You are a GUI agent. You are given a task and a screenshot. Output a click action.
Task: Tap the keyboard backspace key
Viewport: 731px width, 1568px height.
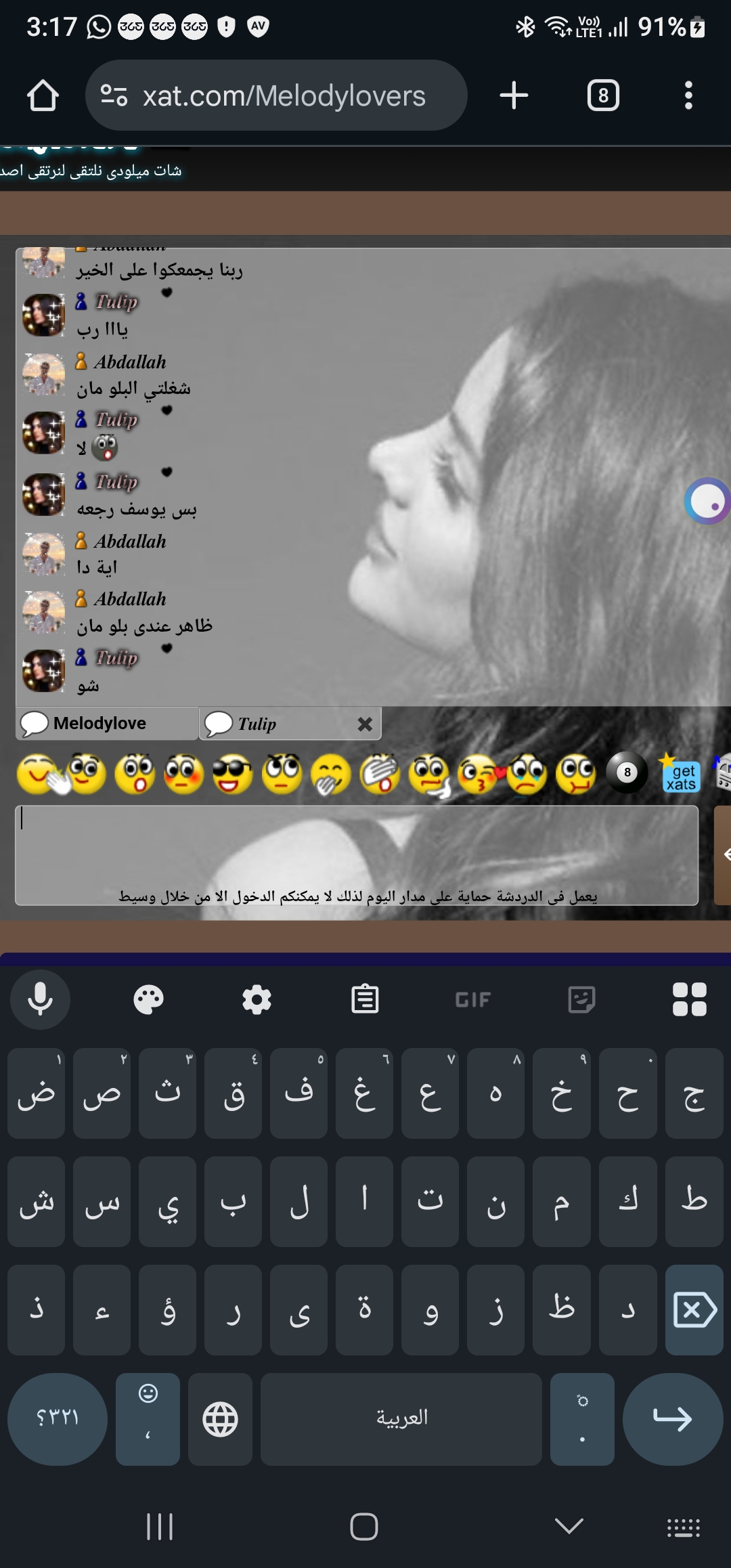pyautogui.click(x=694, y=1310)
